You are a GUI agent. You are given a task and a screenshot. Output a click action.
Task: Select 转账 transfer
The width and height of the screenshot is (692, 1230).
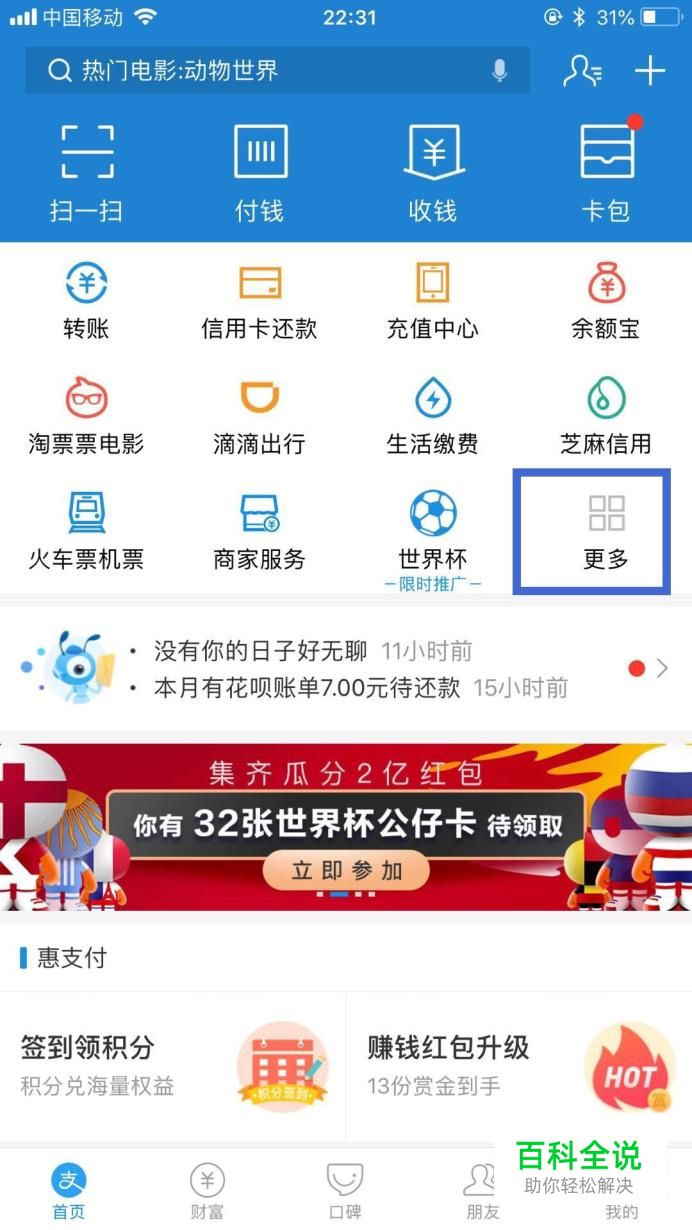tap(86, 300)
